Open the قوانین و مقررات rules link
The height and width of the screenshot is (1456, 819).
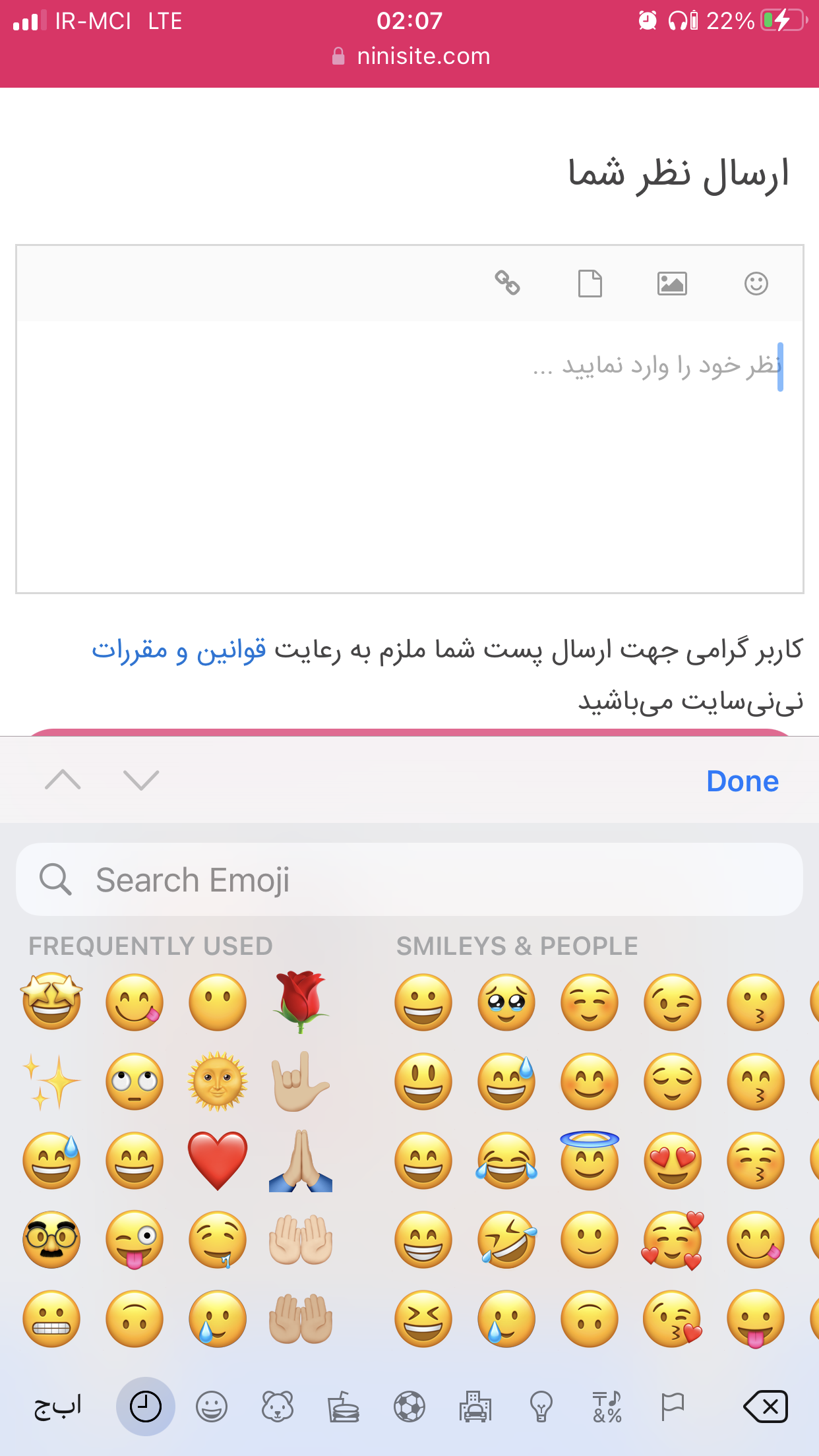[179, 650]
